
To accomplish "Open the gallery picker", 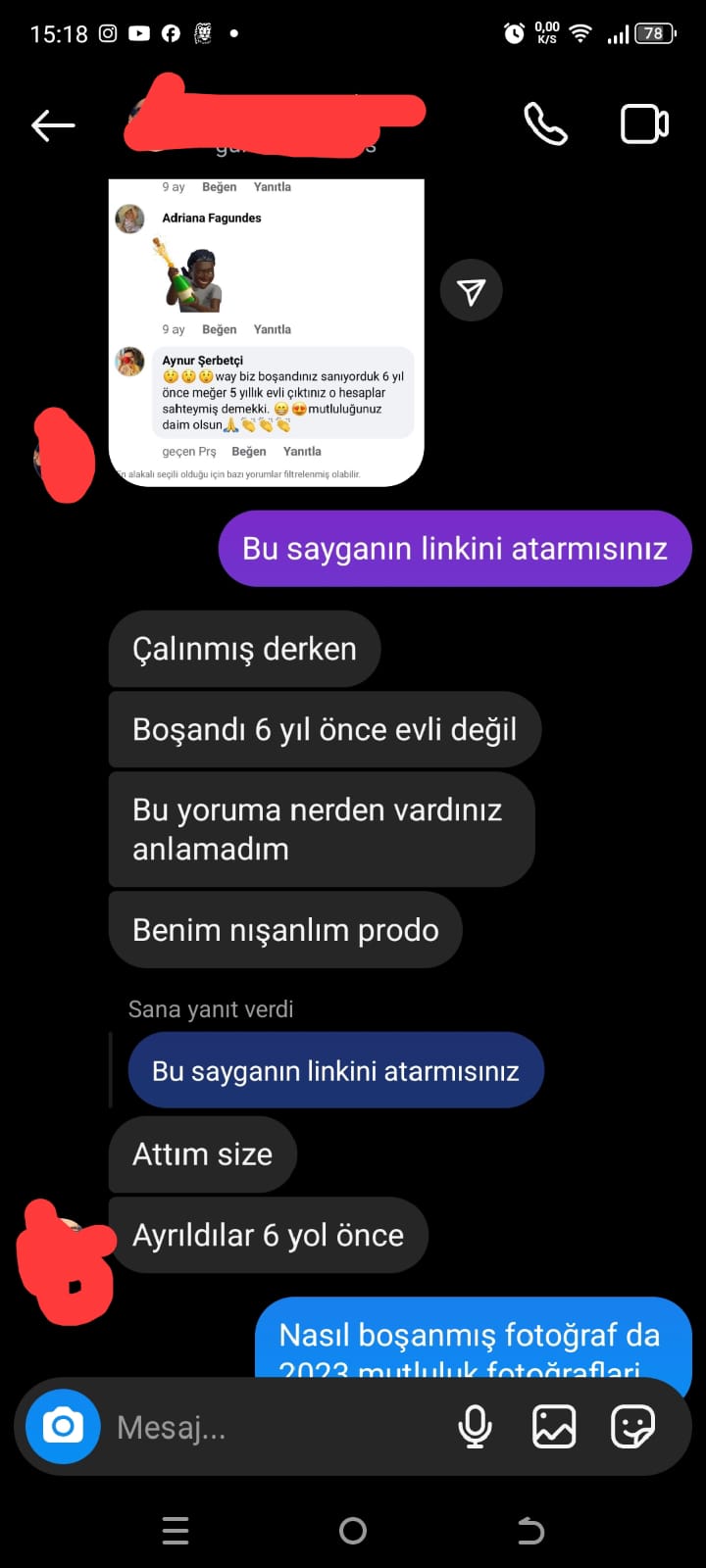I will click(x=554, y=1427).
